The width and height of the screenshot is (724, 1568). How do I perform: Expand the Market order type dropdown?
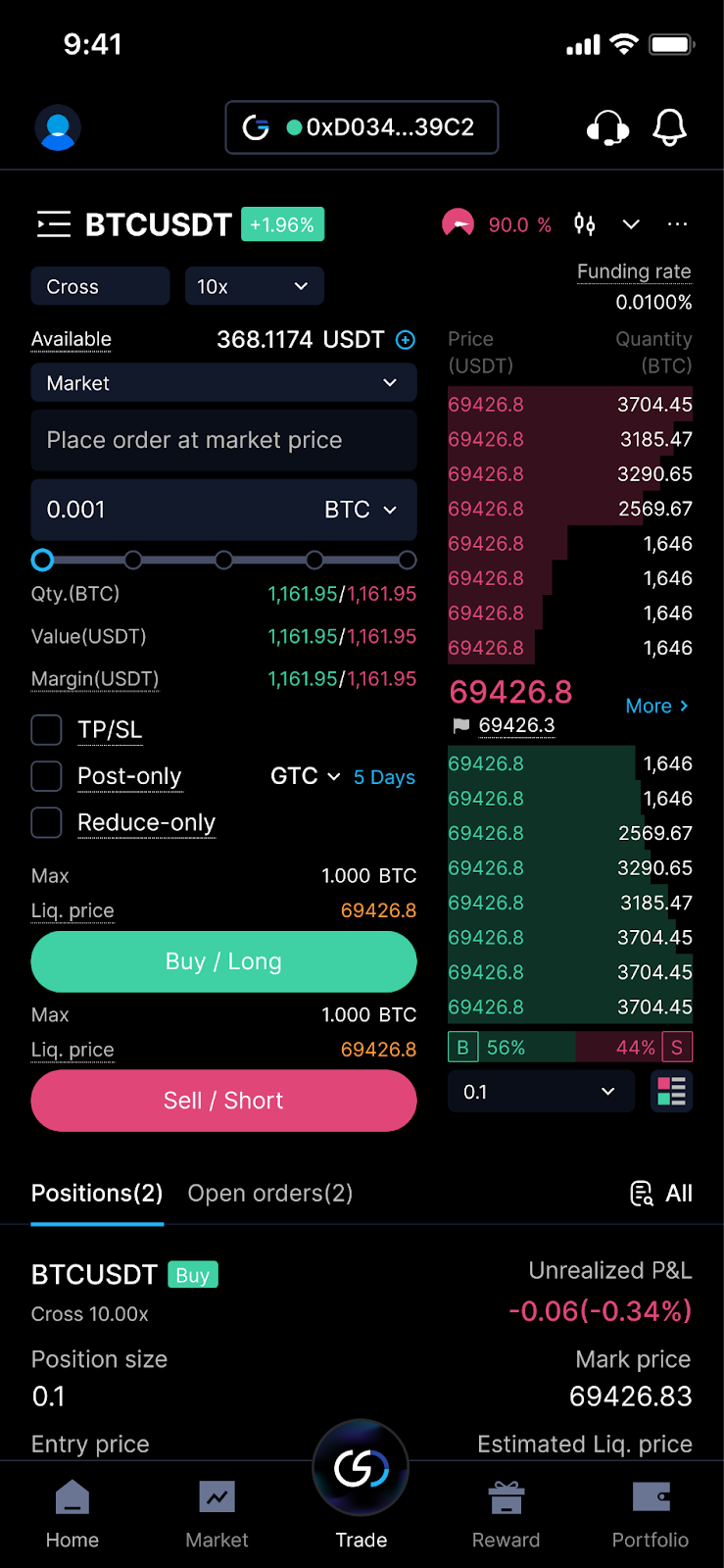[223, 383]
